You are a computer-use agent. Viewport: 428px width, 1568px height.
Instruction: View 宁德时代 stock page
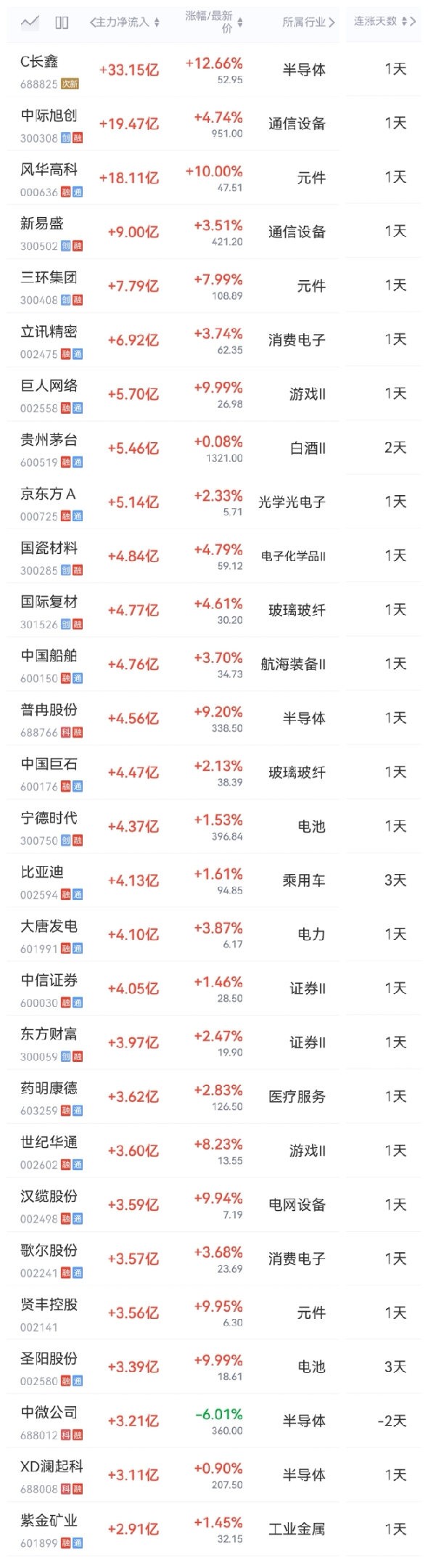[x=214, y=827]
